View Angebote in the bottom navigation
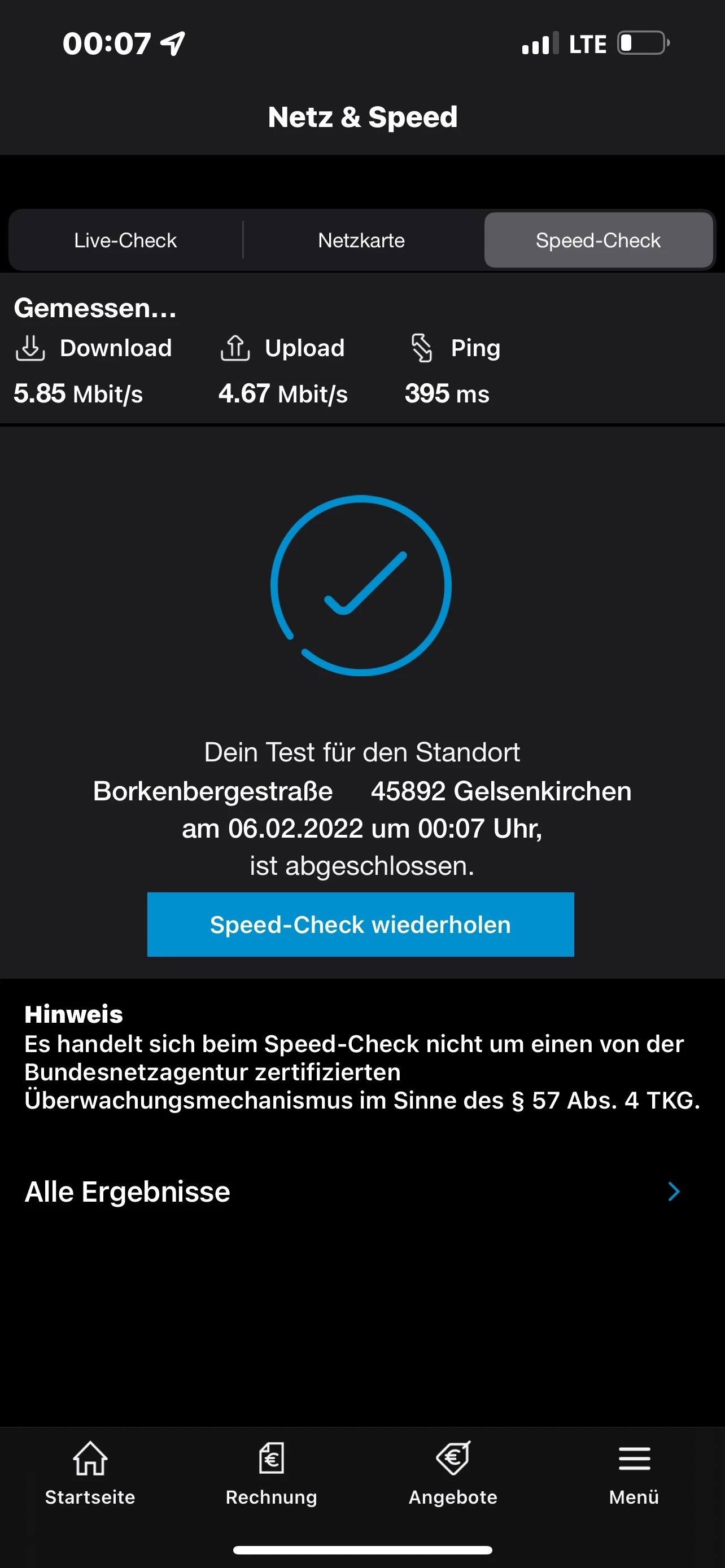This screenshot has height=1568, width=725. point(453,1473)
